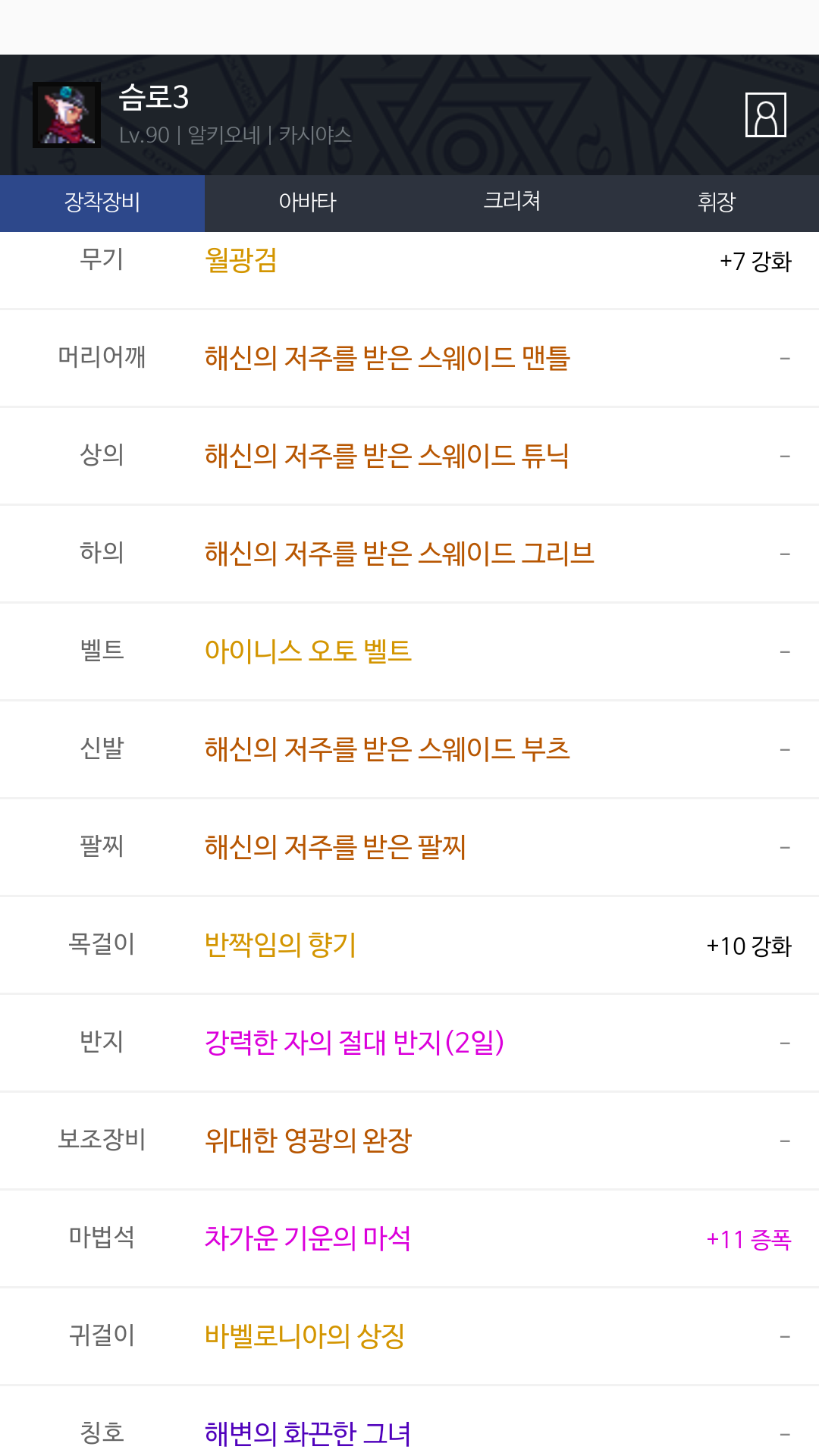Viewport: 819px width, 1456px height.
Task: Open the character profile icon
Action: click(765, 115)
